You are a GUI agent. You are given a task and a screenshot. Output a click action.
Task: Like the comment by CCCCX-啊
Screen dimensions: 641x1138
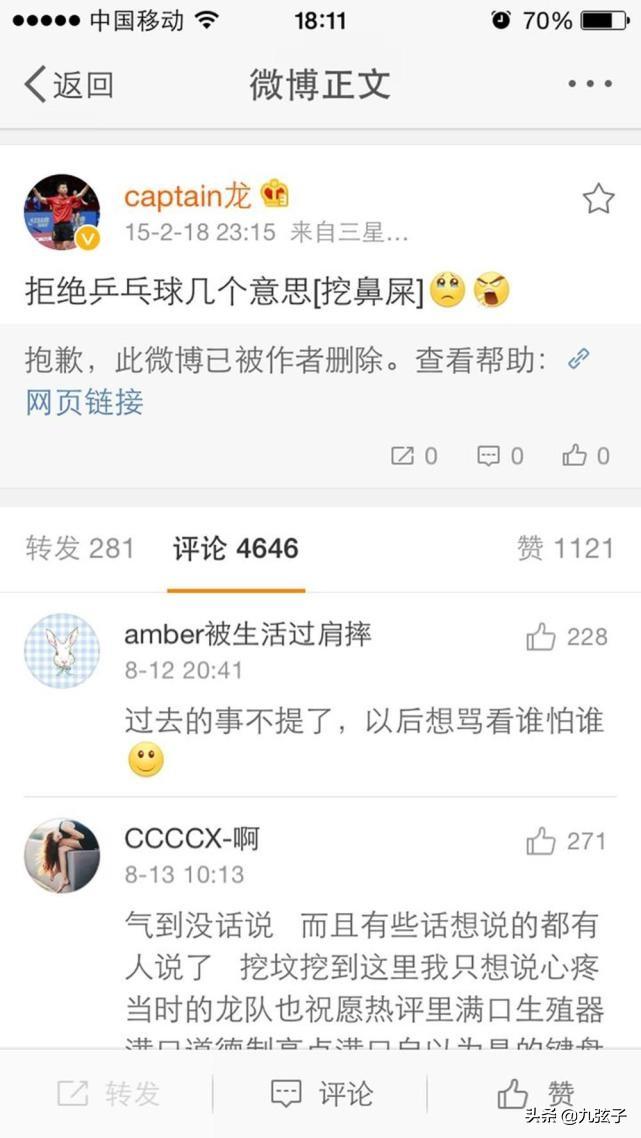[x=567, y=841]
